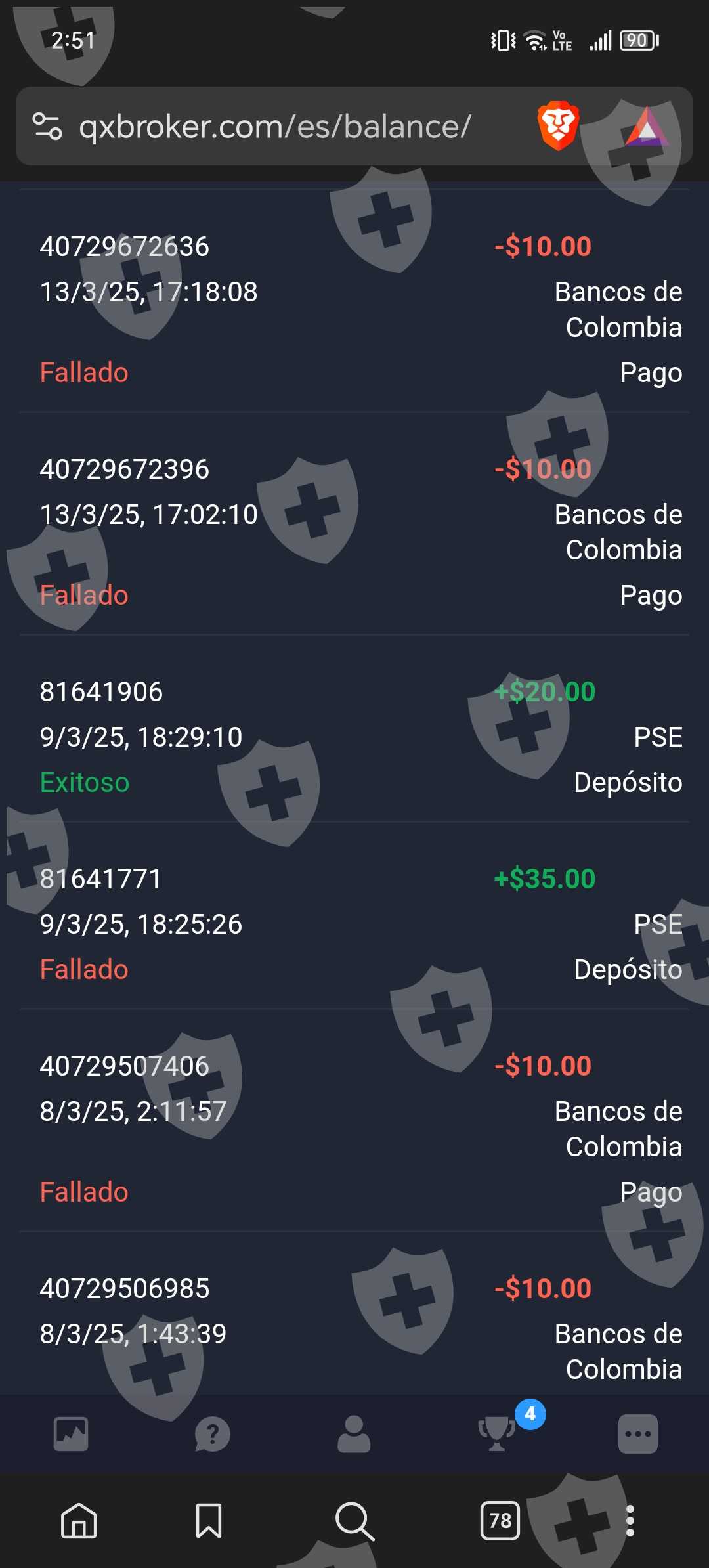The height and width of the screenshot is (1568, 709).
Task: Open the help question mark tab
Action: coord(213,1433)
